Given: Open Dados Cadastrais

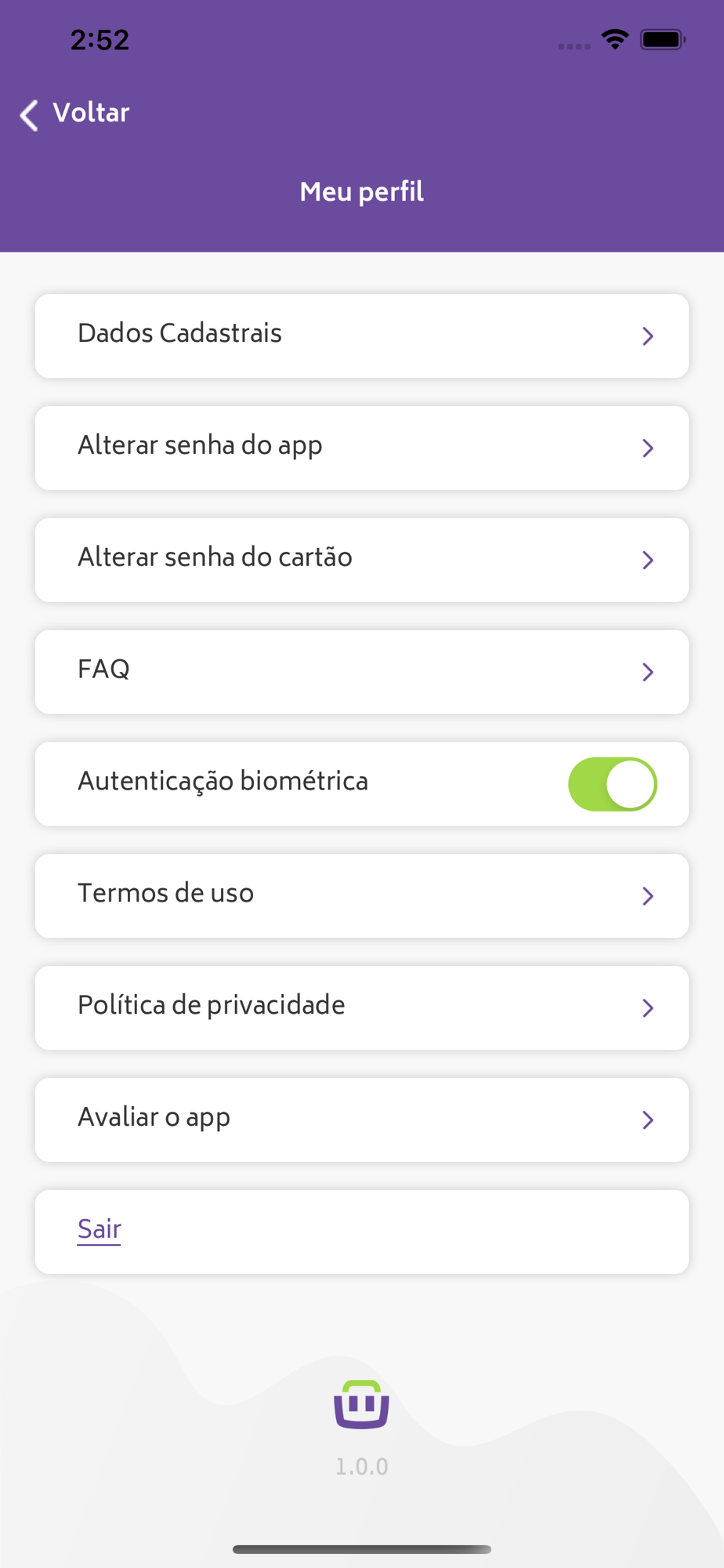Looking at the screenshot, I should point(362,336).
